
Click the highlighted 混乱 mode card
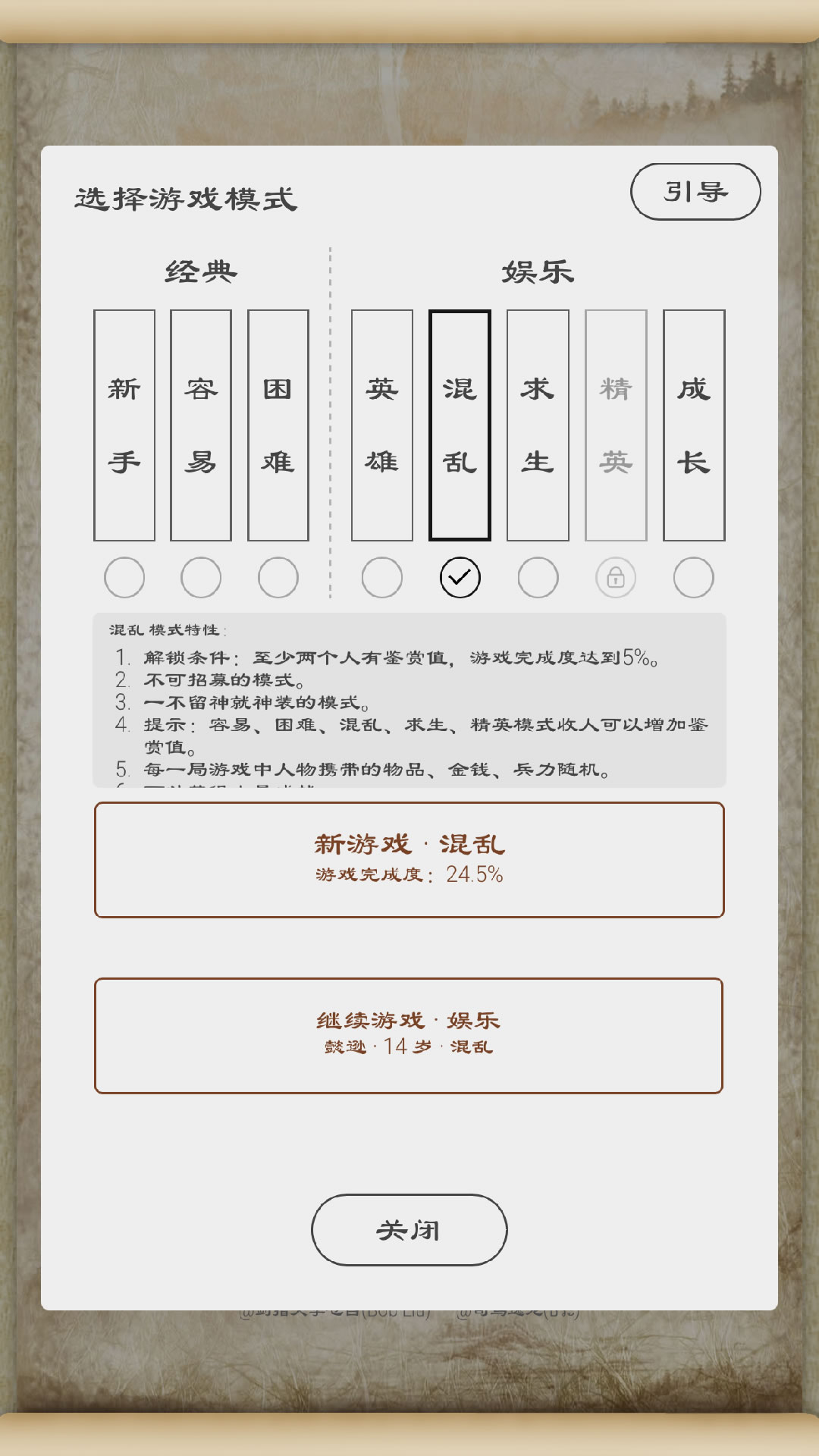460,425
